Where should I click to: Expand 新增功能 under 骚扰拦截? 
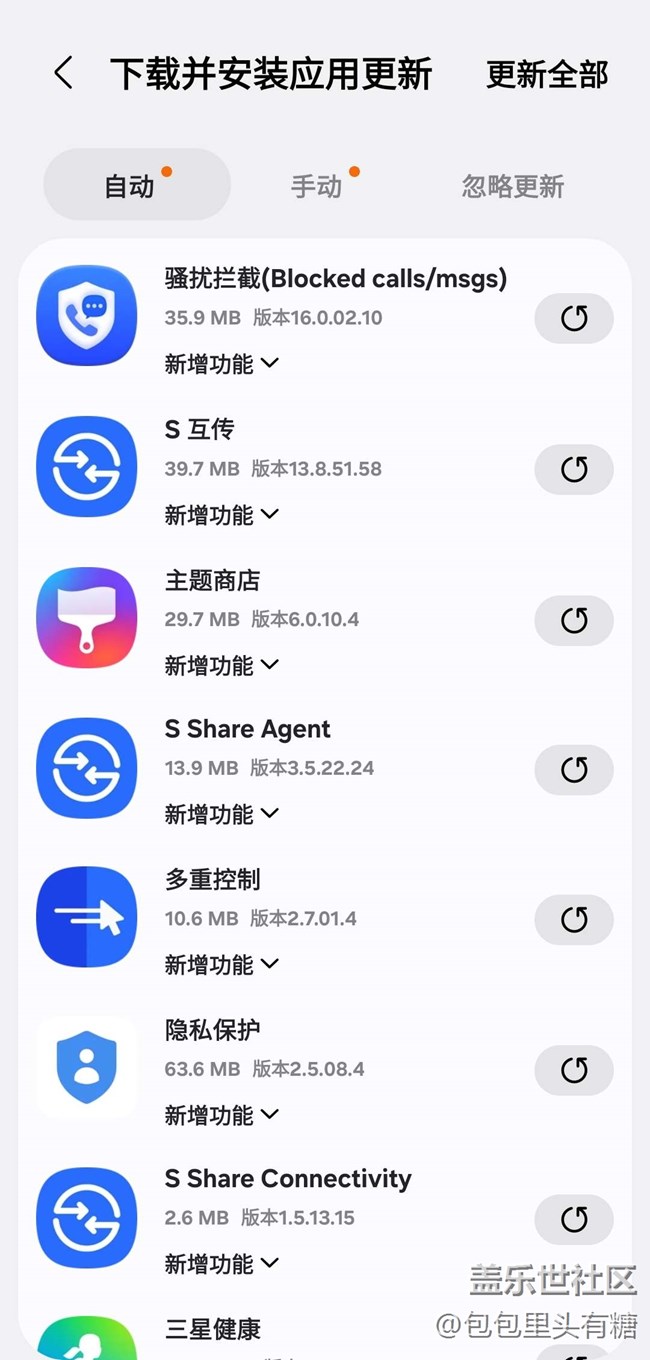221,364
